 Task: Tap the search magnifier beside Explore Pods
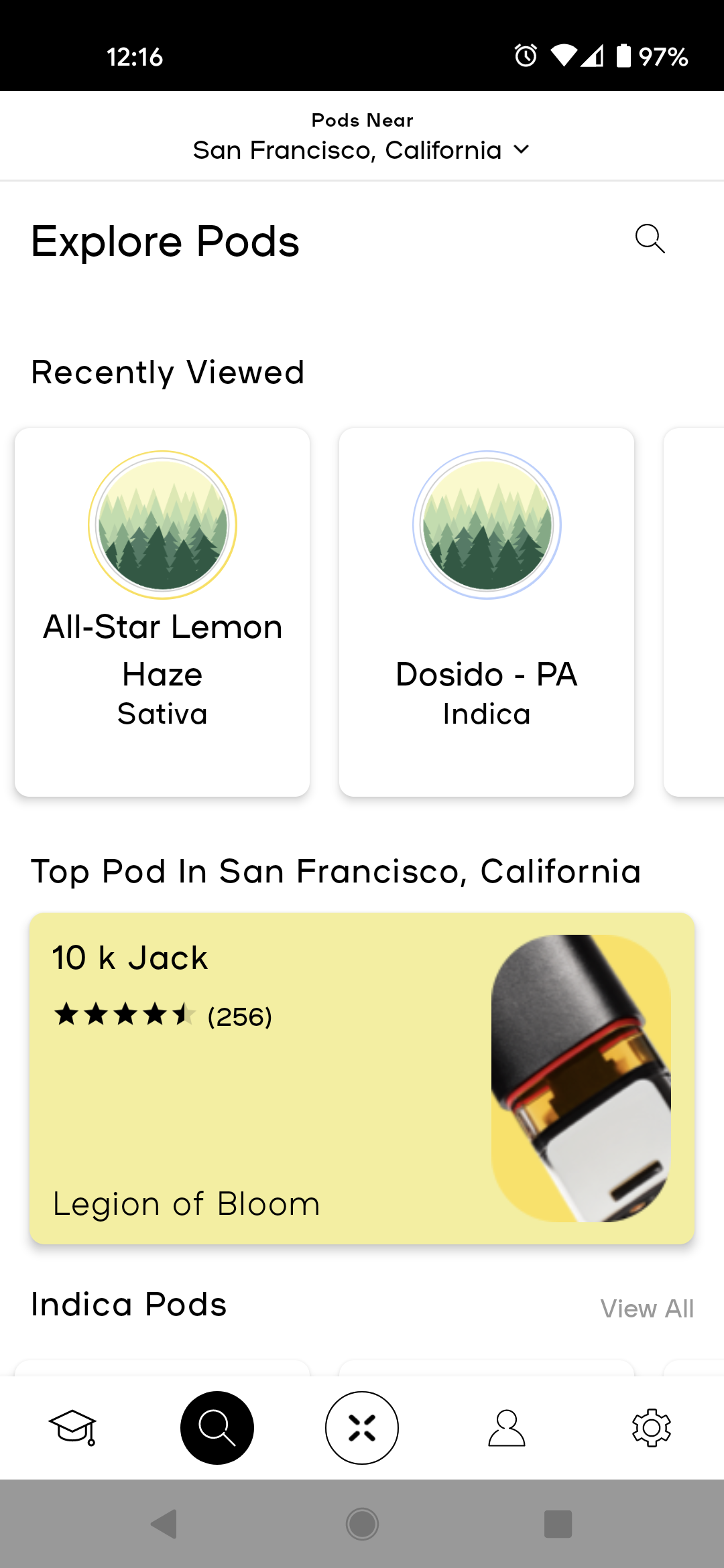650,239
